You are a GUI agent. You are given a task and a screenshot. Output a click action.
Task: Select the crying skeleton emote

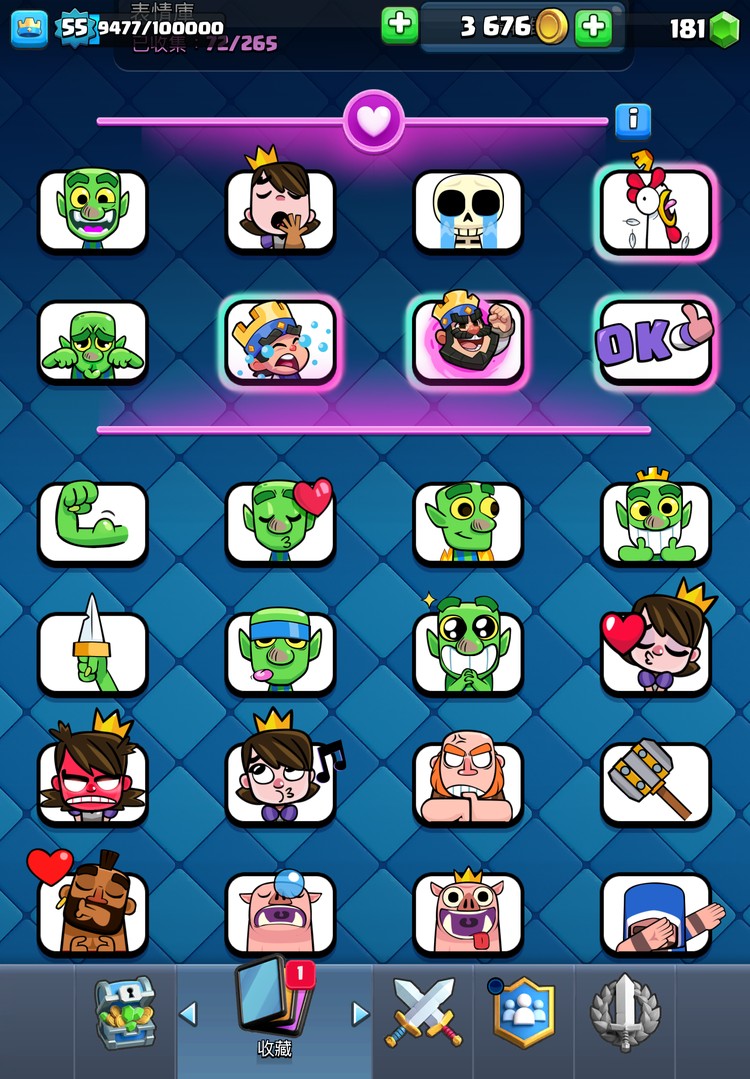[x=468, y=211]
